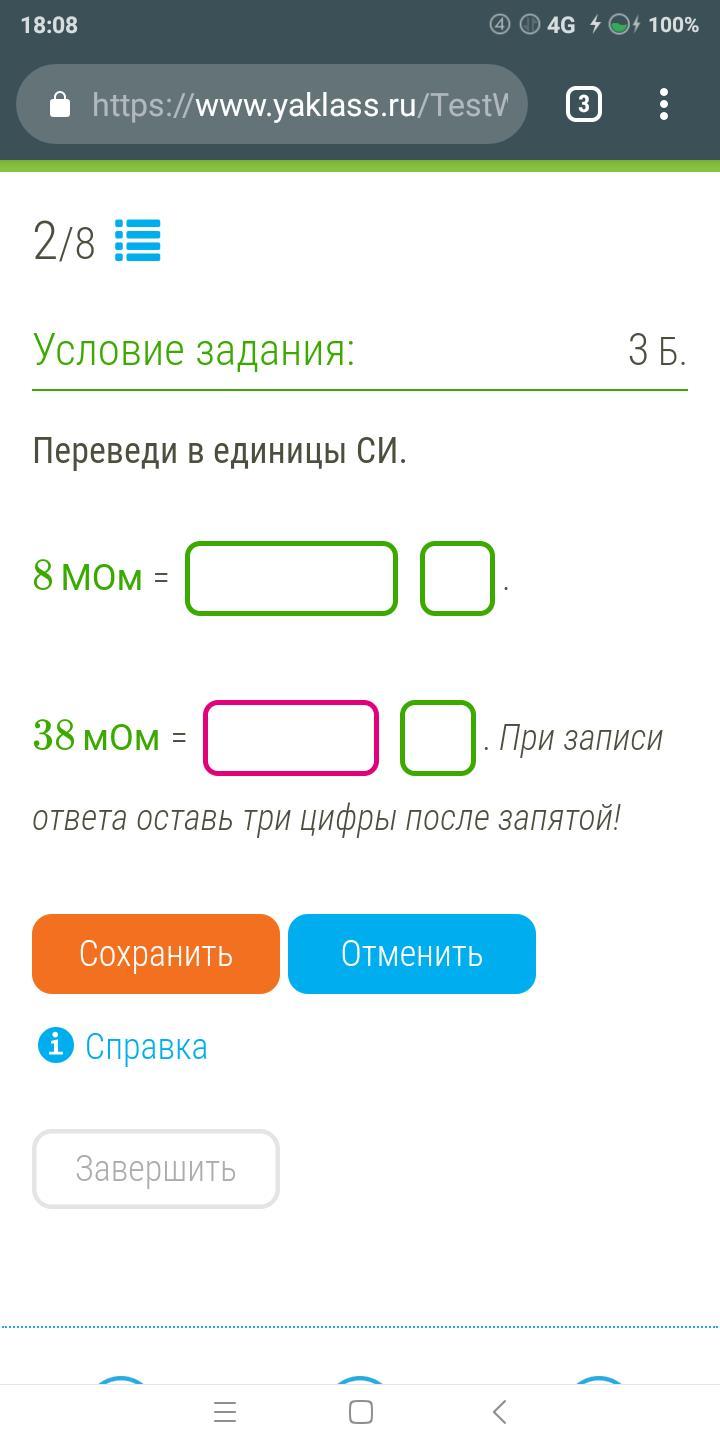Tap the yaklass.ru address bar
This screenshot has width=720, height=1440.
[271, 104]
